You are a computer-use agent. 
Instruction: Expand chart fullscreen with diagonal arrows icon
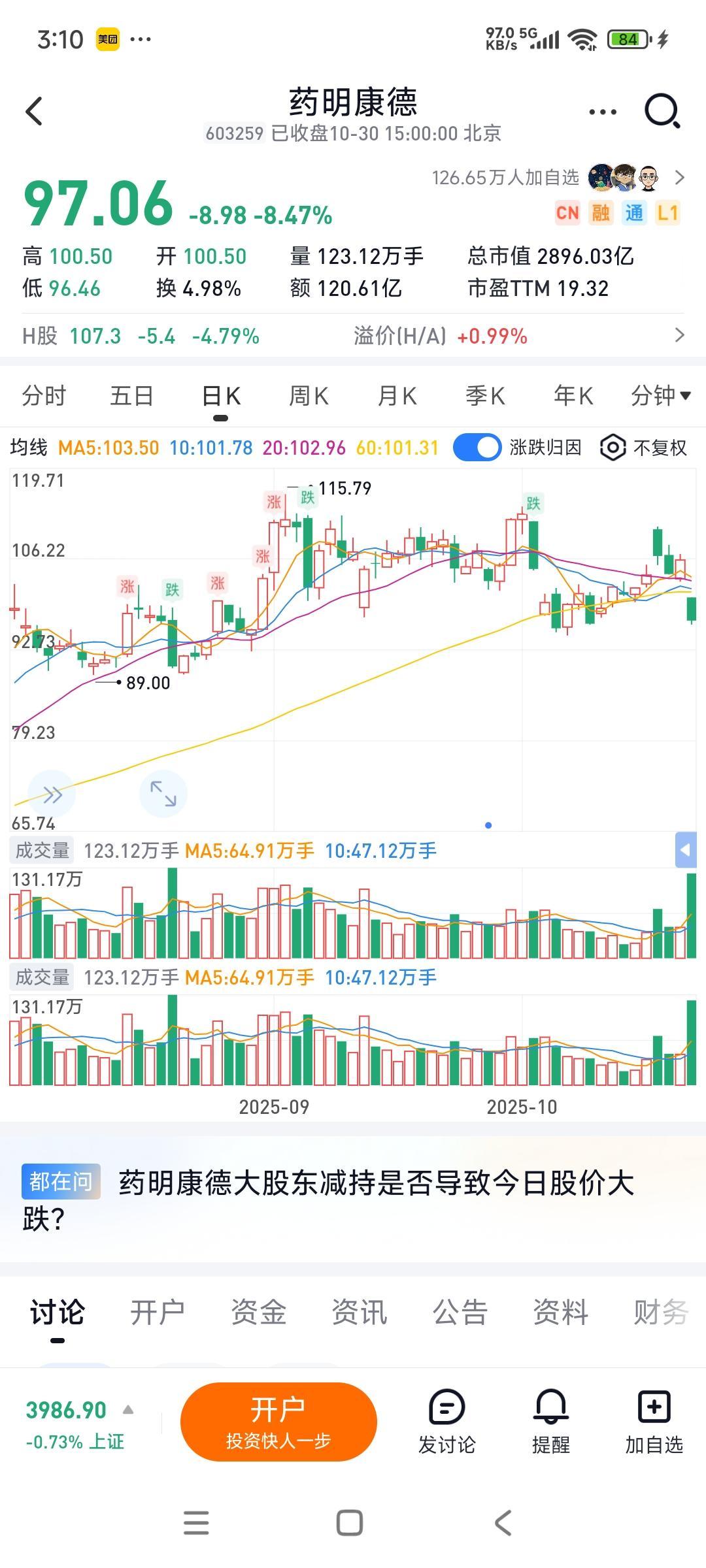coord(163,793)
